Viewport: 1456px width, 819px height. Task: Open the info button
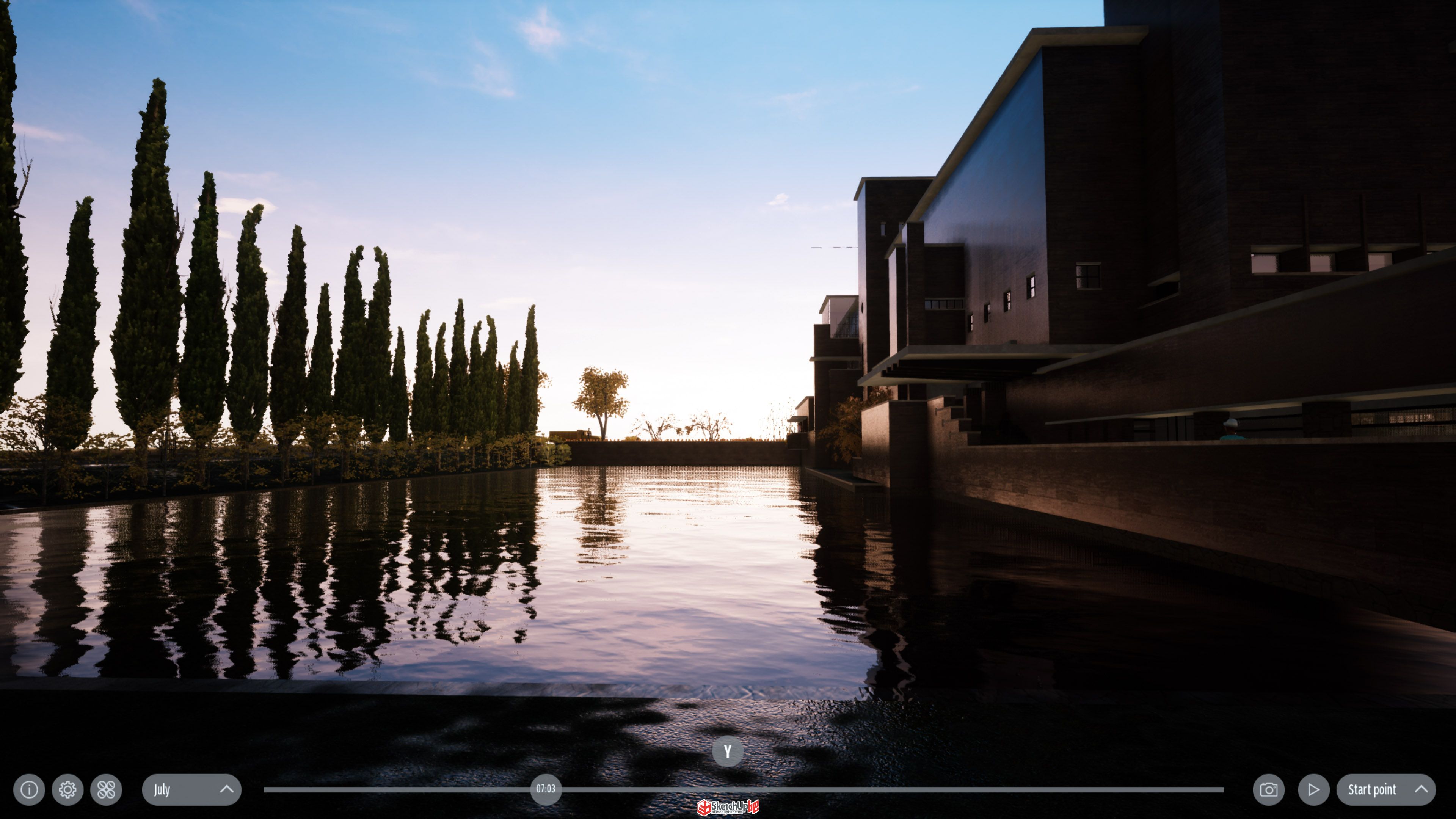coord(30,789)
